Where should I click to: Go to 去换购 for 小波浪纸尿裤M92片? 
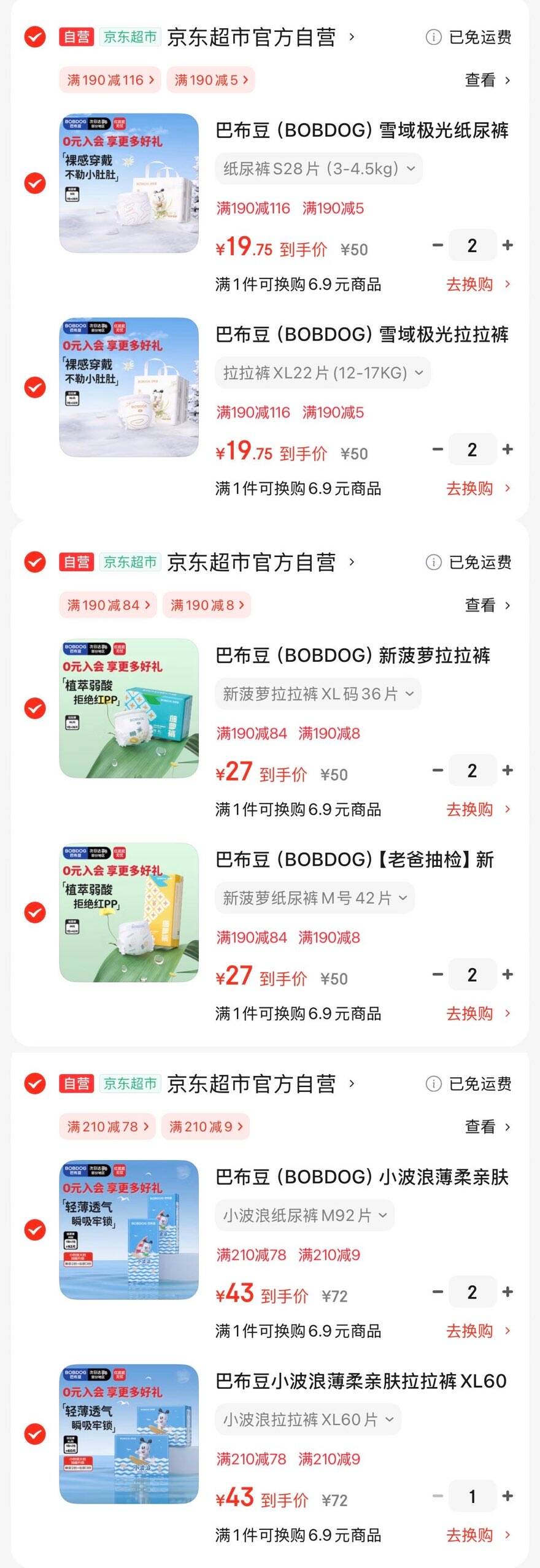[x=477, y=1331]
